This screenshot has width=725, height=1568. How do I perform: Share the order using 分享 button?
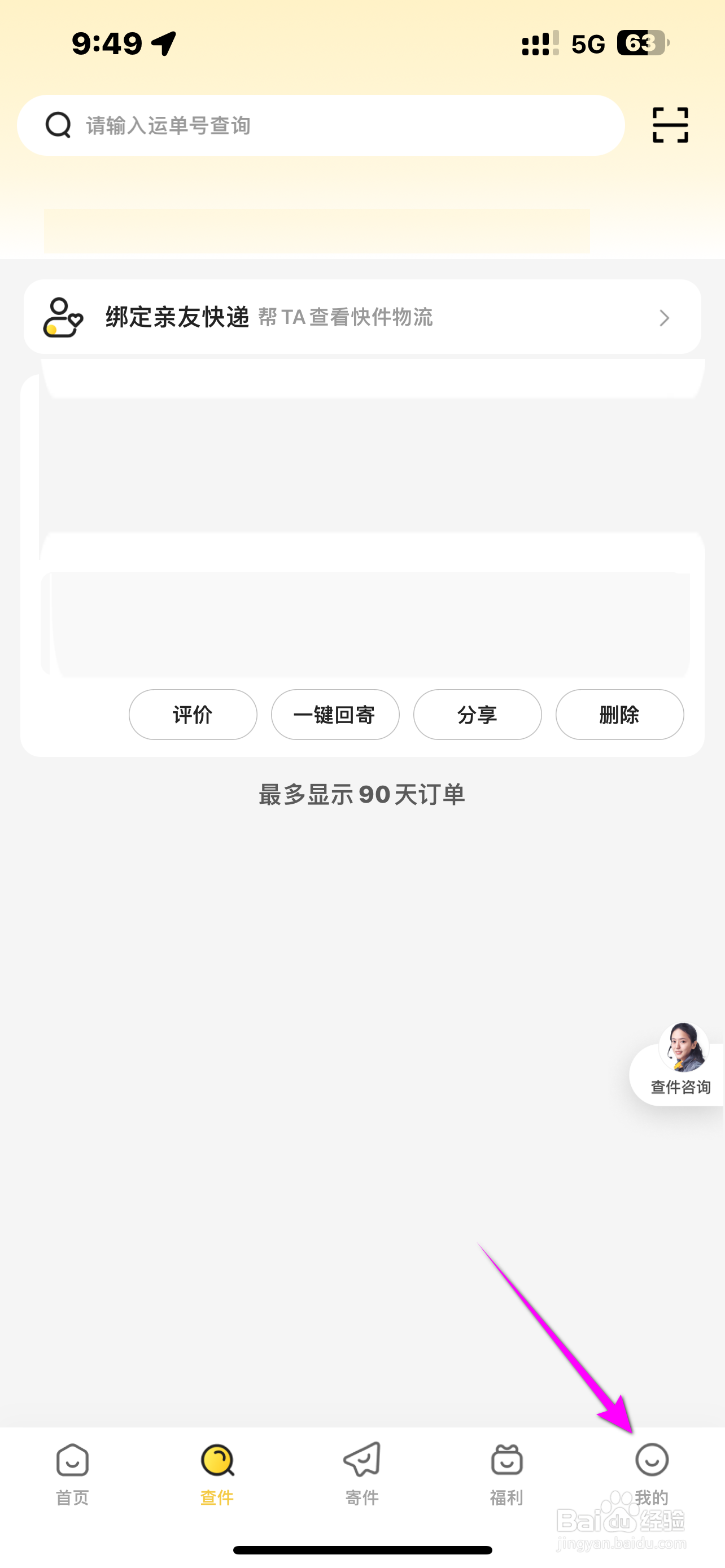(477, 715)
